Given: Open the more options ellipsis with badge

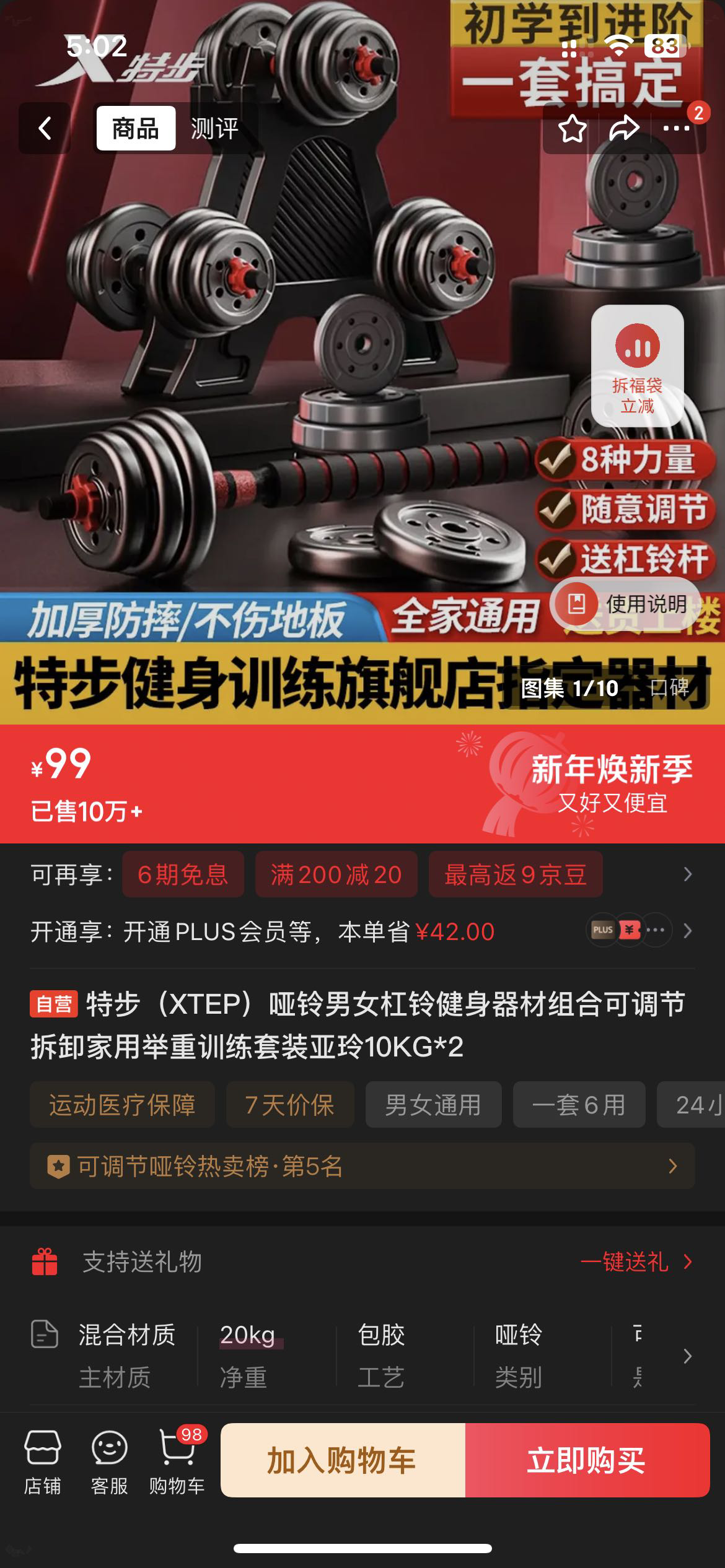Looking at the screenshot, I should pyautogui.click(x=677, y=128).
